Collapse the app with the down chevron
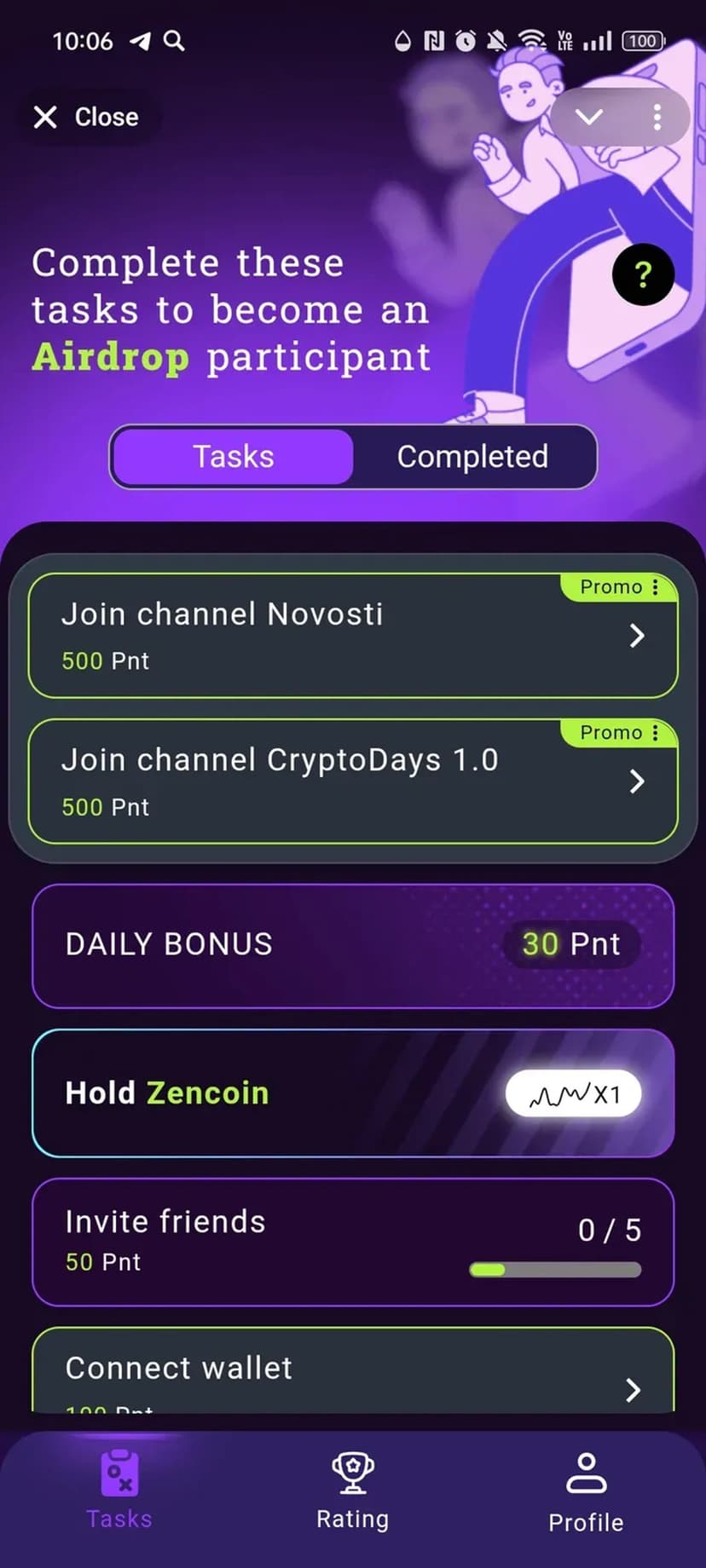Viewport: 706px width, 1568px height. (589, 117)
